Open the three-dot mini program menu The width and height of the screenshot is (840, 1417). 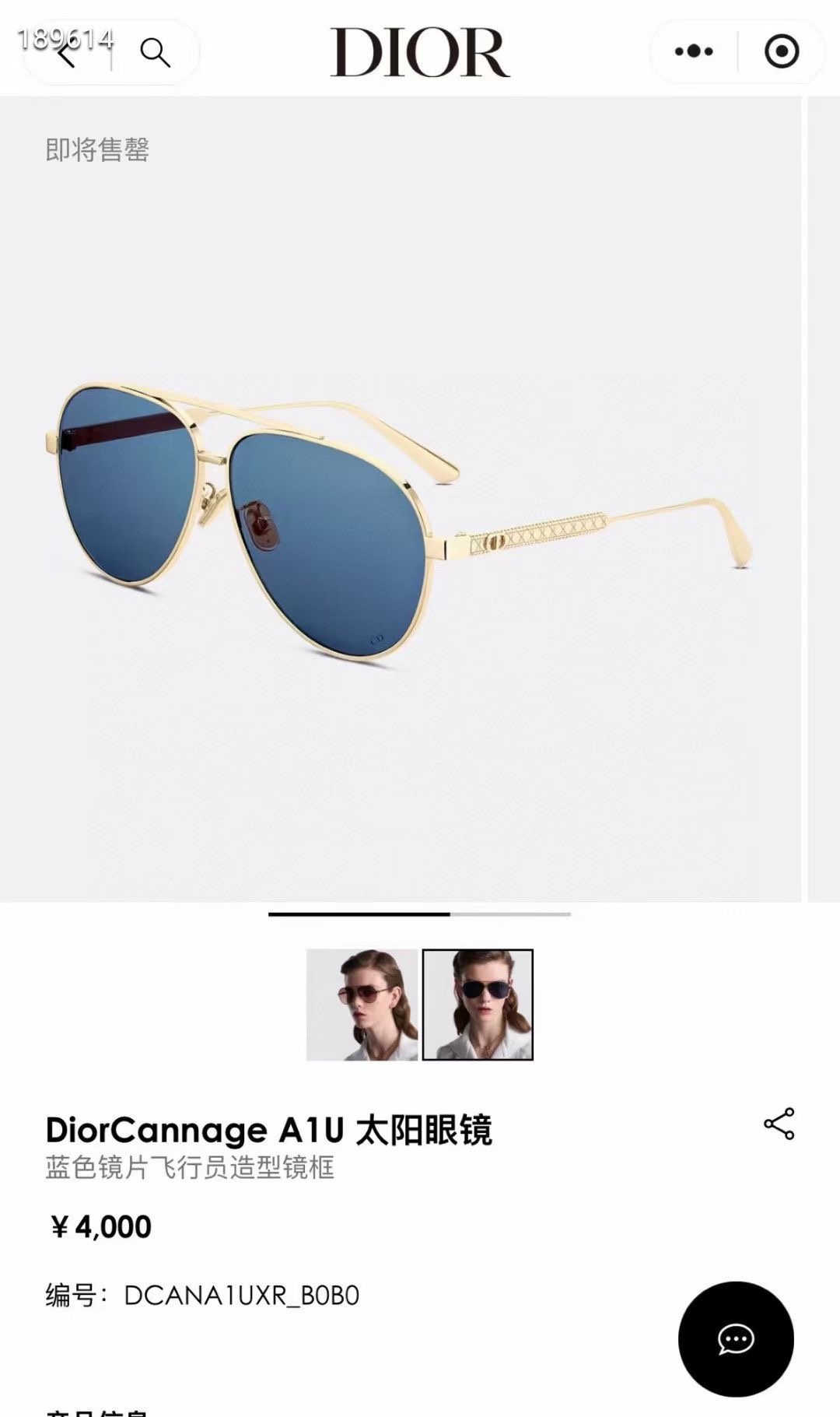[x=694, y=51]
